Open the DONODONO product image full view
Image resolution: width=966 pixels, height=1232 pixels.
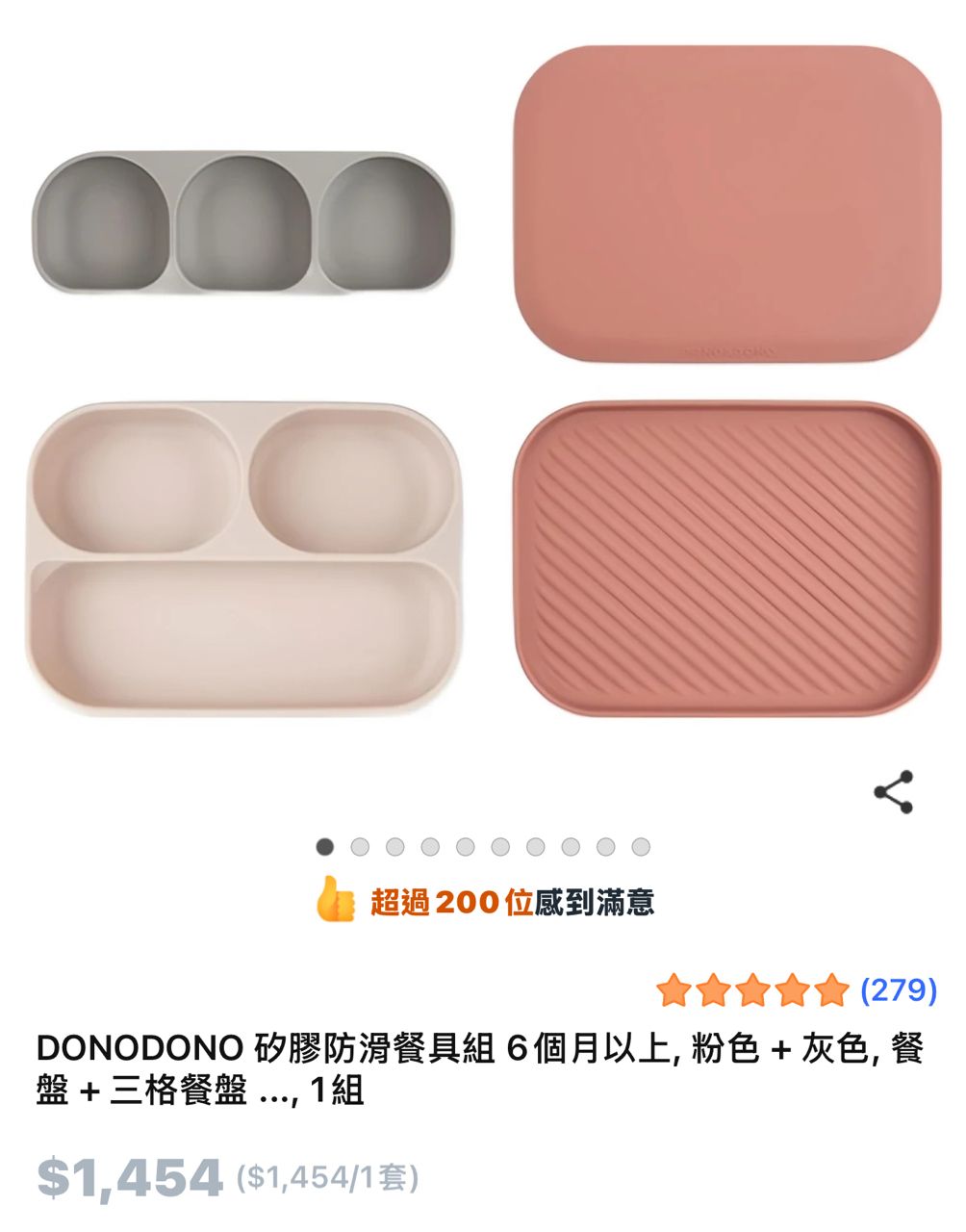(483, 385)
